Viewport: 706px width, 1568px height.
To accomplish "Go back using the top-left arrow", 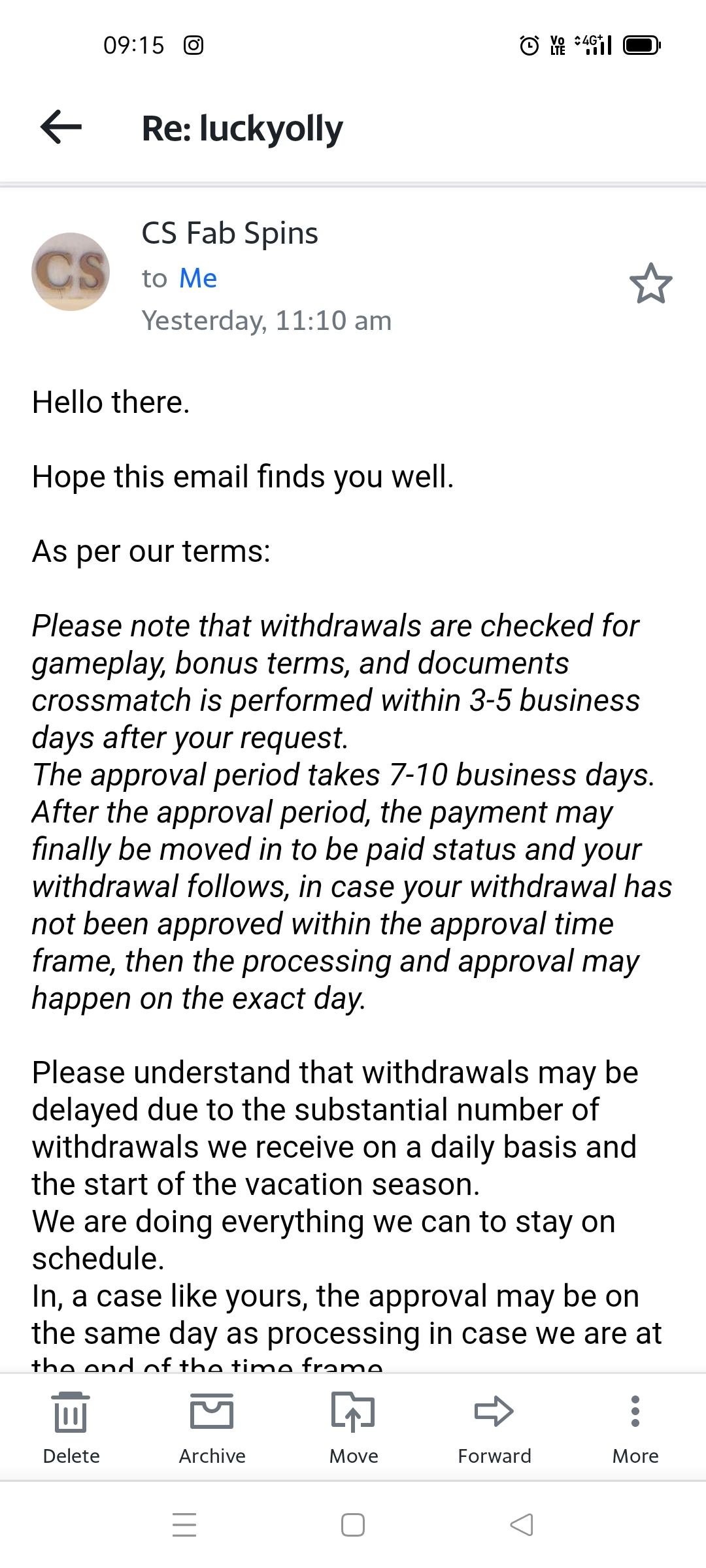I will pyautogui.click(x=61, y=127).
